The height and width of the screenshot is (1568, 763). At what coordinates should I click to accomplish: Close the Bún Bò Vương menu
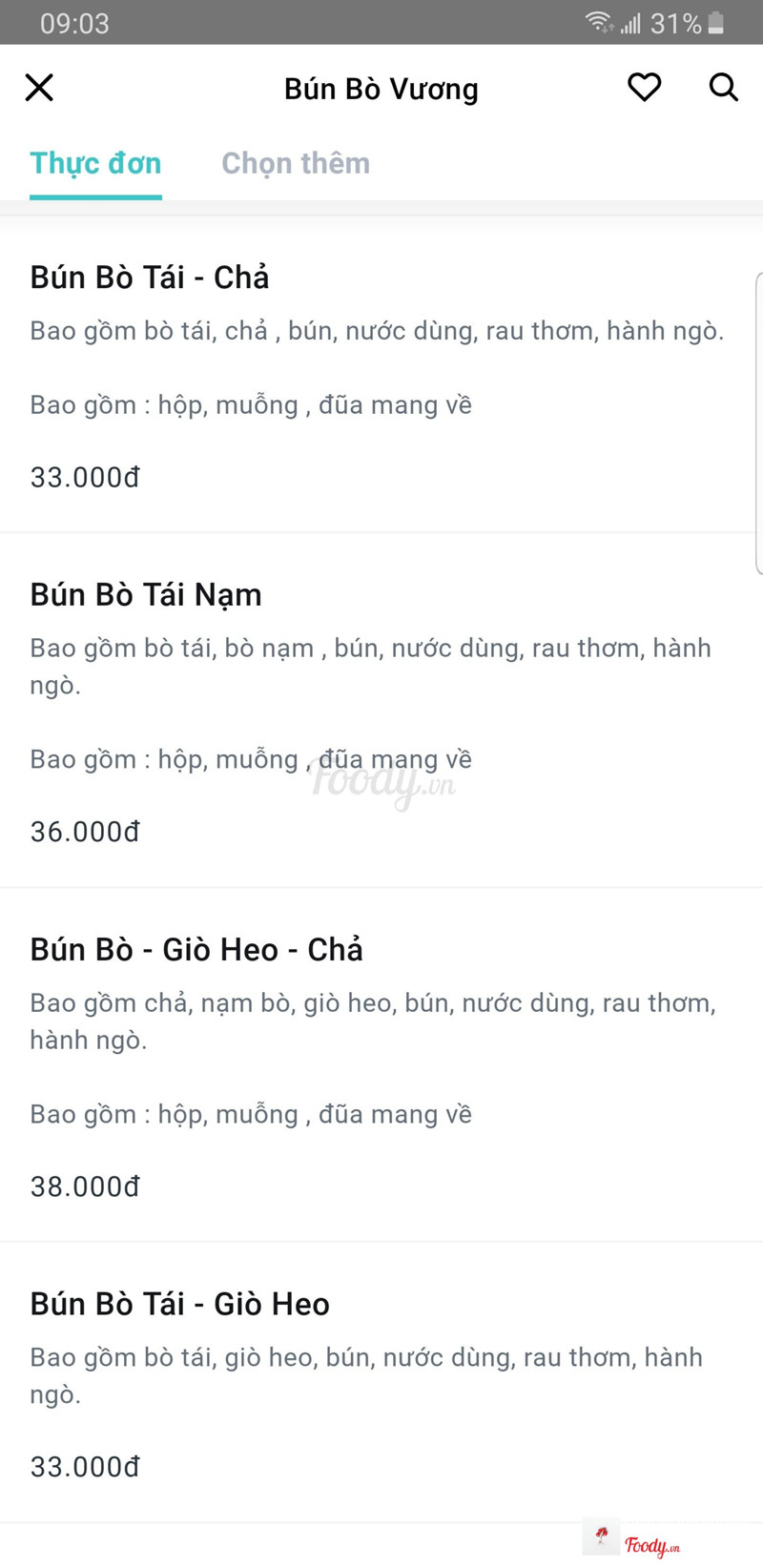[39, 88]
